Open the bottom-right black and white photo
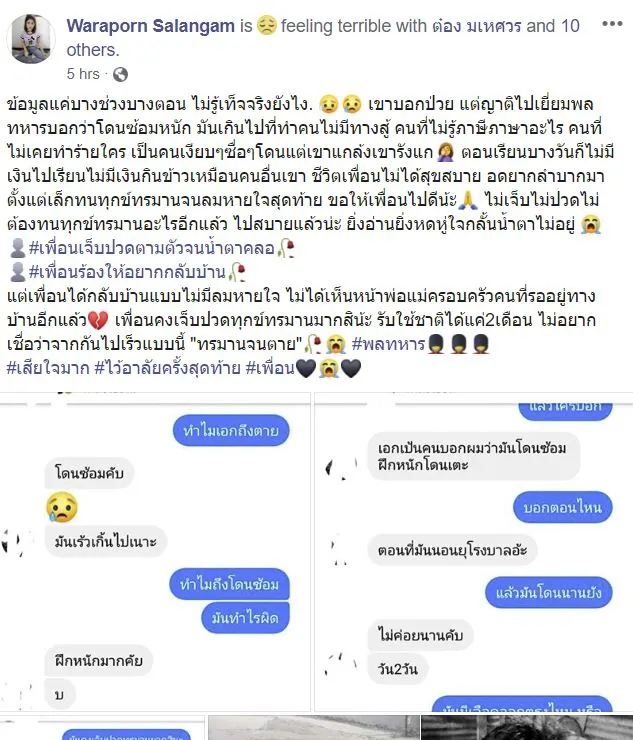 (526, 727)
